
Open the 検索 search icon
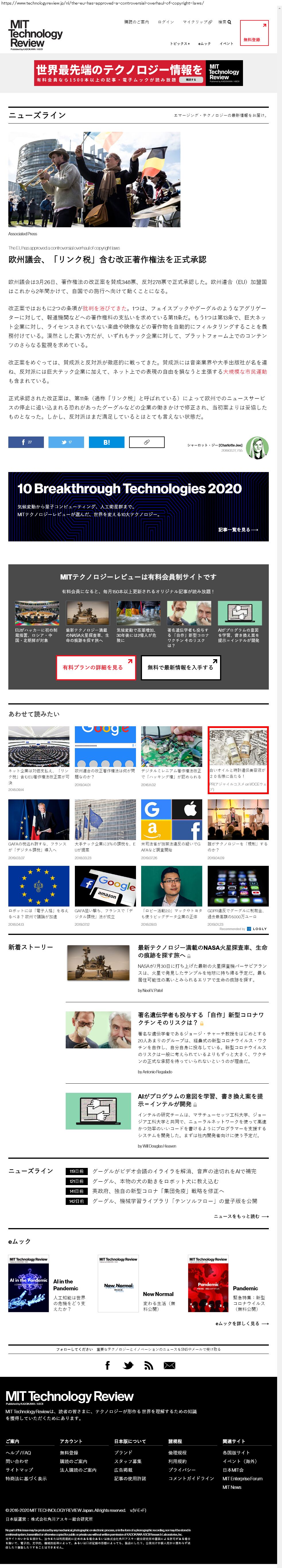pos(225,22)
